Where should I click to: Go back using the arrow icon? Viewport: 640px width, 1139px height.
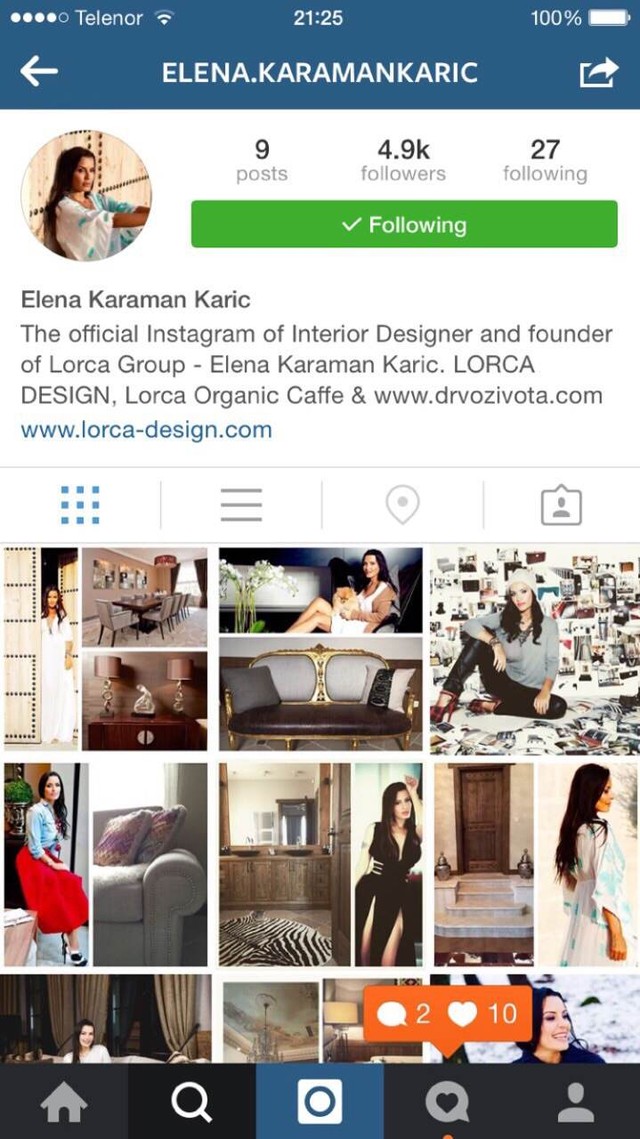[x=39, y=72]
